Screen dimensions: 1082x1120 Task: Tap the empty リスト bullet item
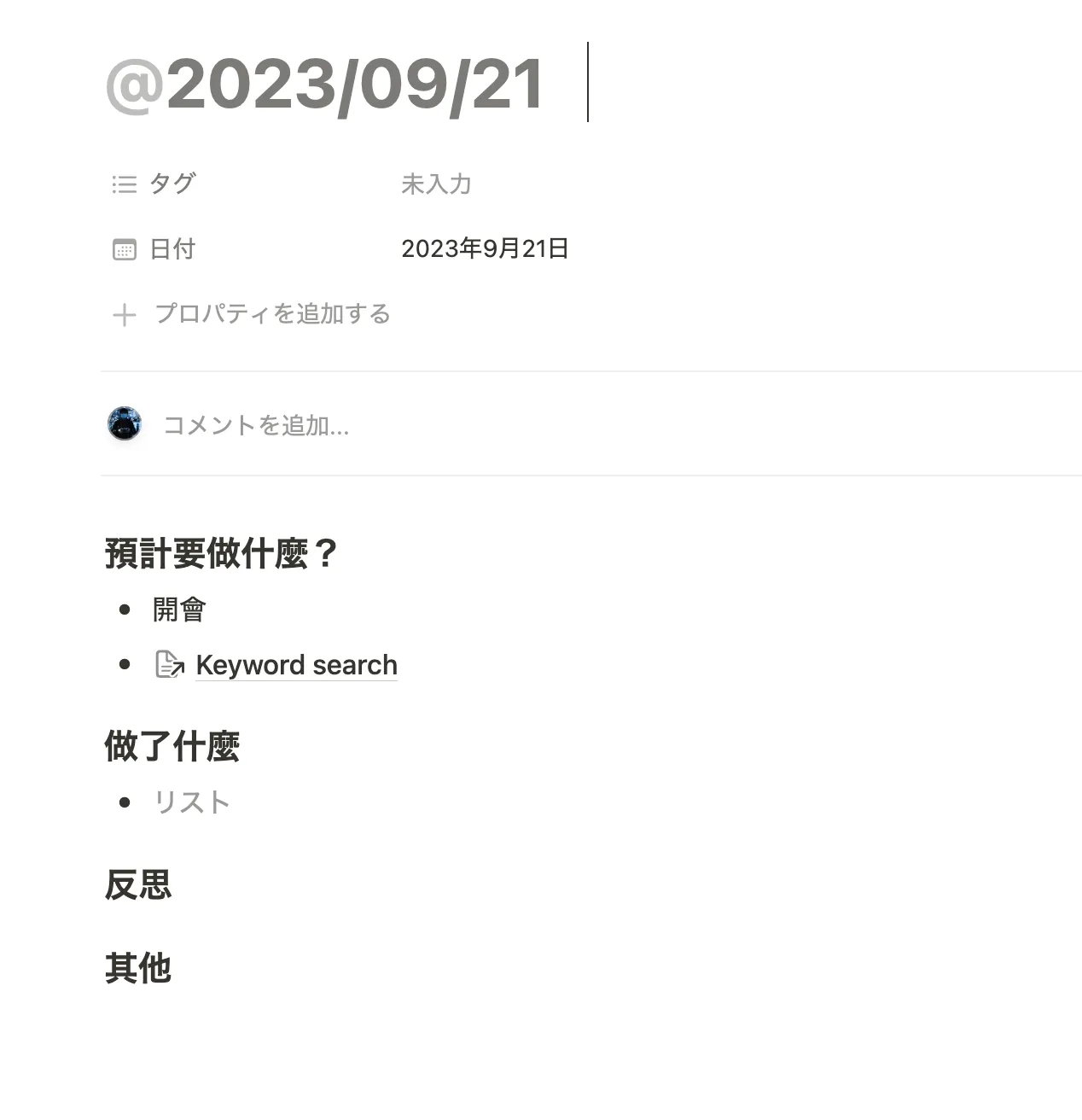[192, 802]
